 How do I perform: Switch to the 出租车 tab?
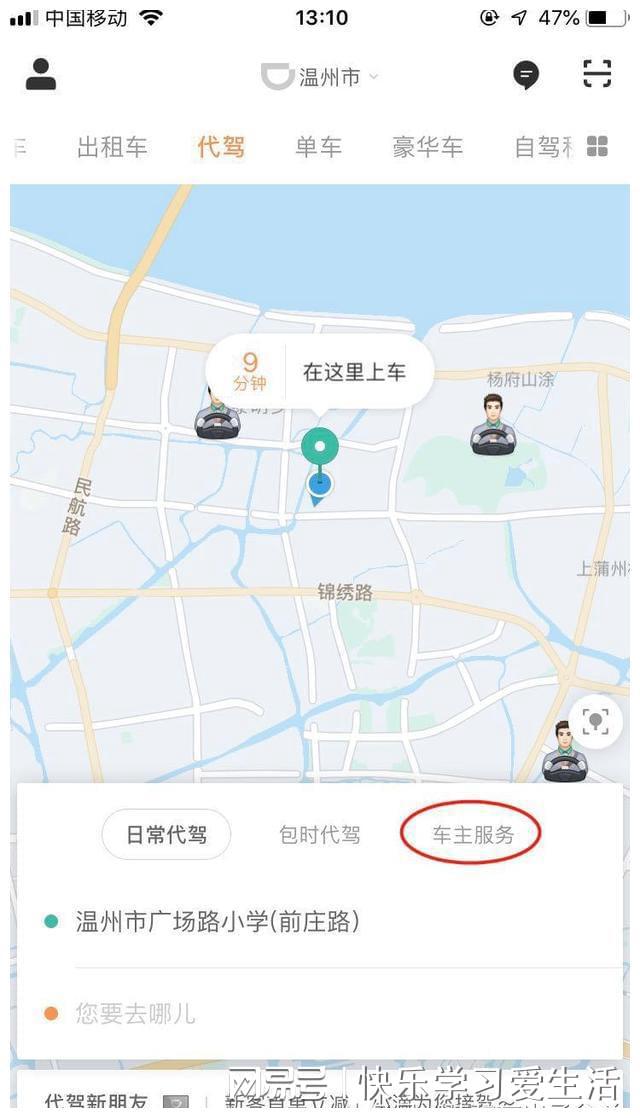(112, 147)
